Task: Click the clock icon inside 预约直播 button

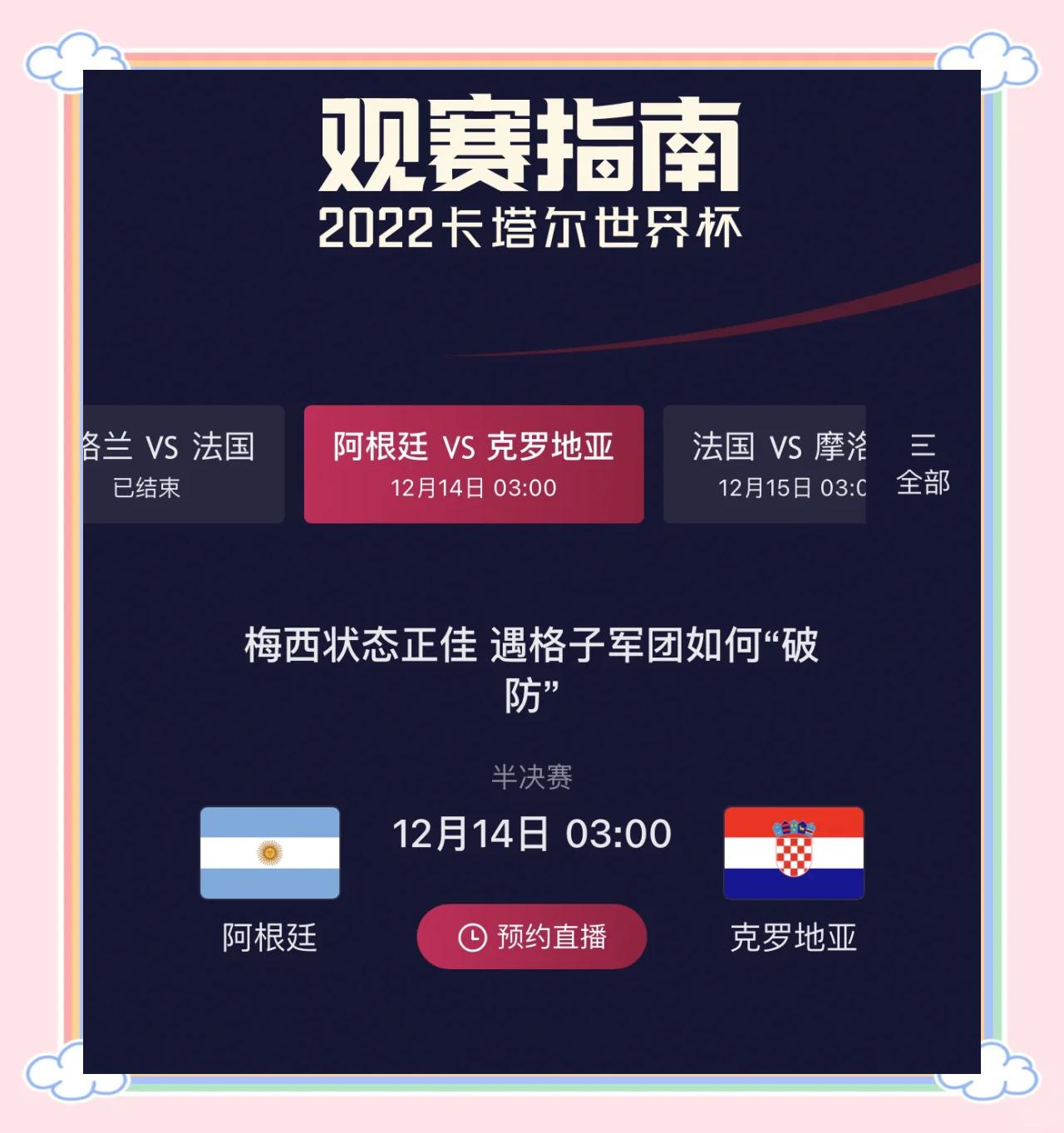Action: point(472,936)
